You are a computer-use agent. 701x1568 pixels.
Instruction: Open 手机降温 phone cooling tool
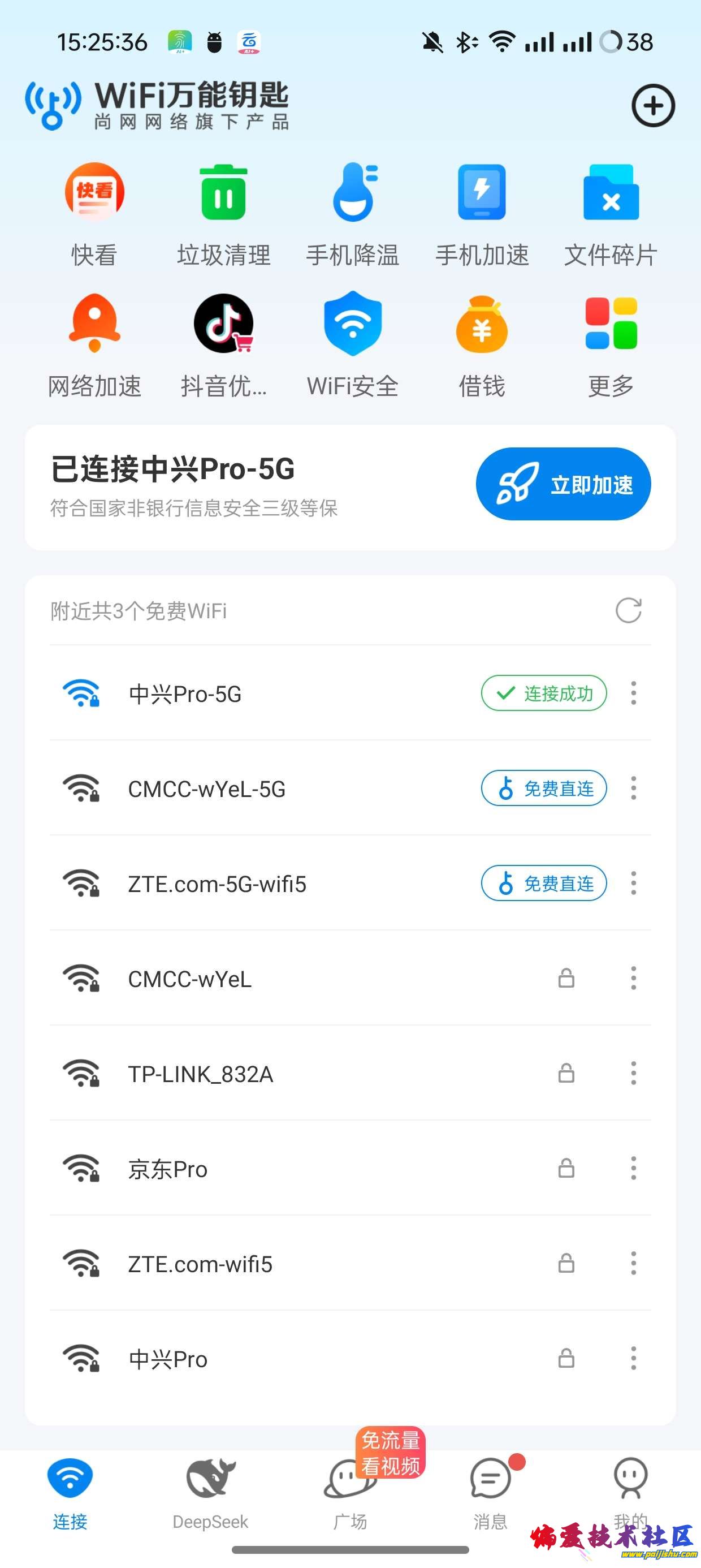coord(352,214)
